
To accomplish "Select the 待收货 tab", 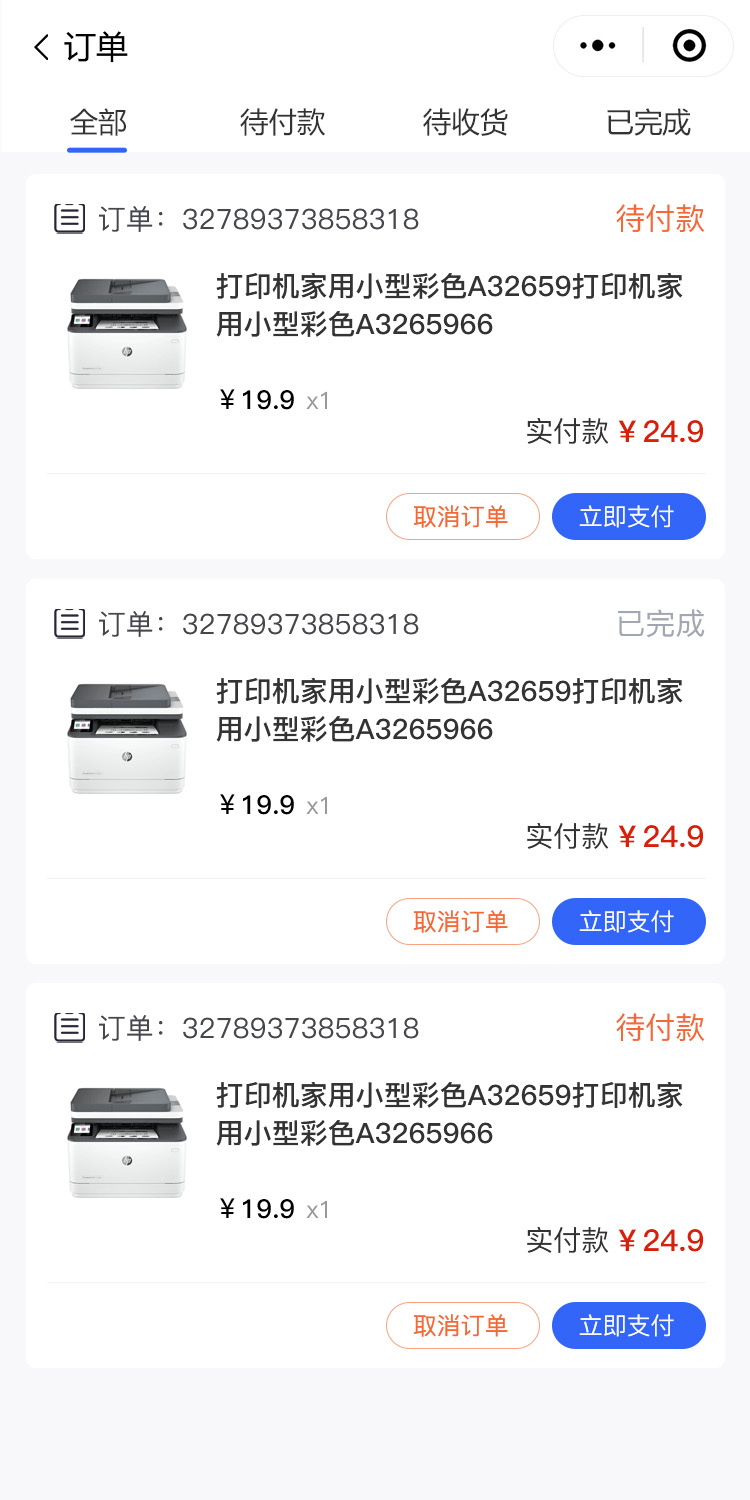I will pyautogui.click(x=465, y=123).
